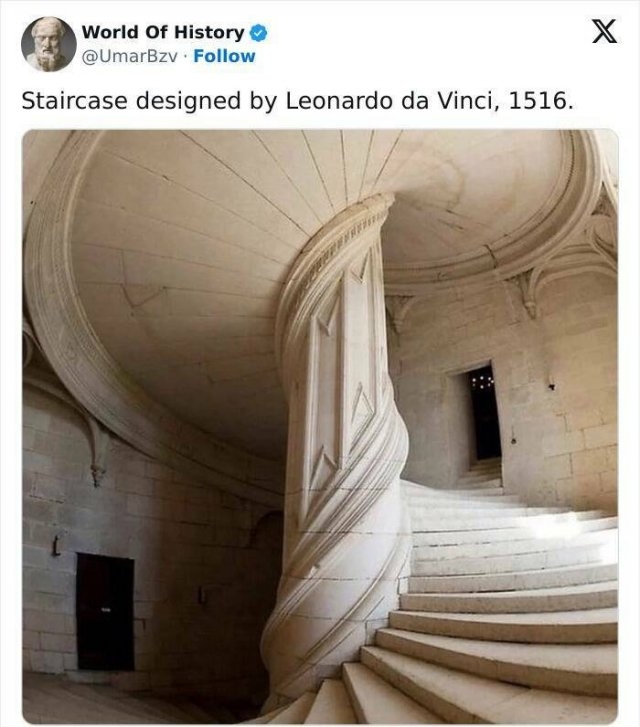Screen dimensions: 640x727
Task: Open the X logo link
Action: [603, 32]
